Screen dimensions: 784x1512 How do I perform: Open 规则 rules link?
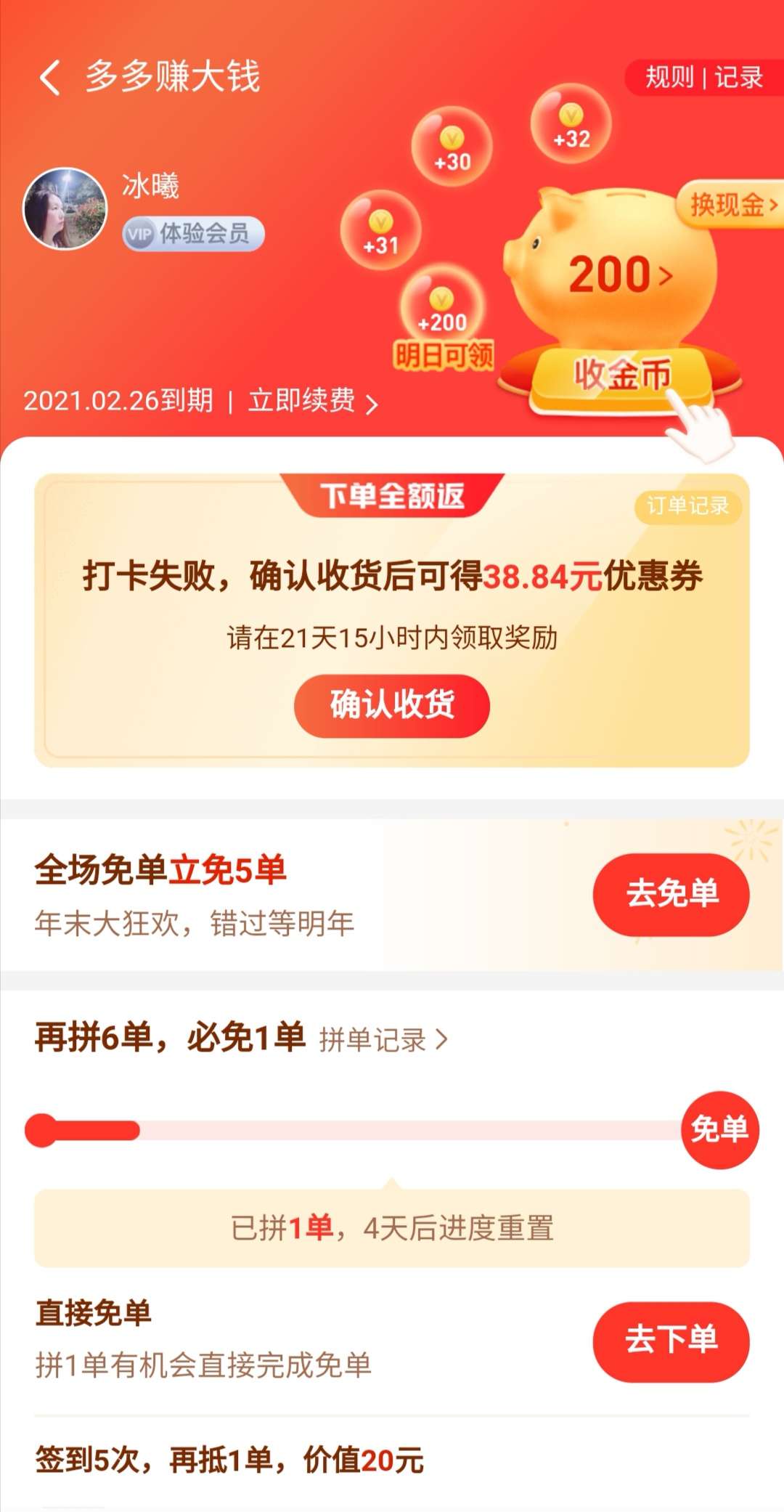point(669,77)
